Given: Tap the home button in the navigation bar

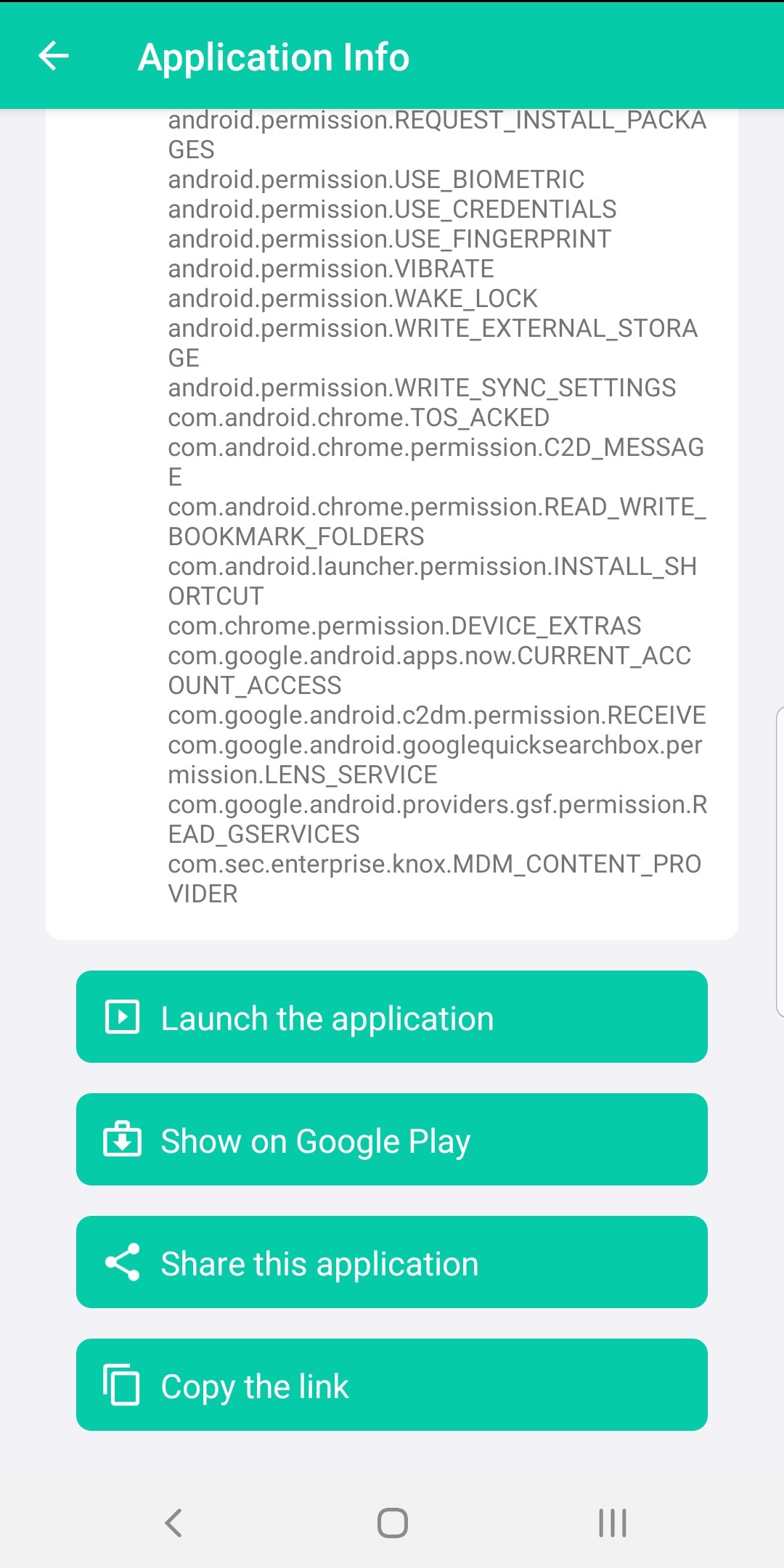Looking at the screenshot, I should 392,1524.
